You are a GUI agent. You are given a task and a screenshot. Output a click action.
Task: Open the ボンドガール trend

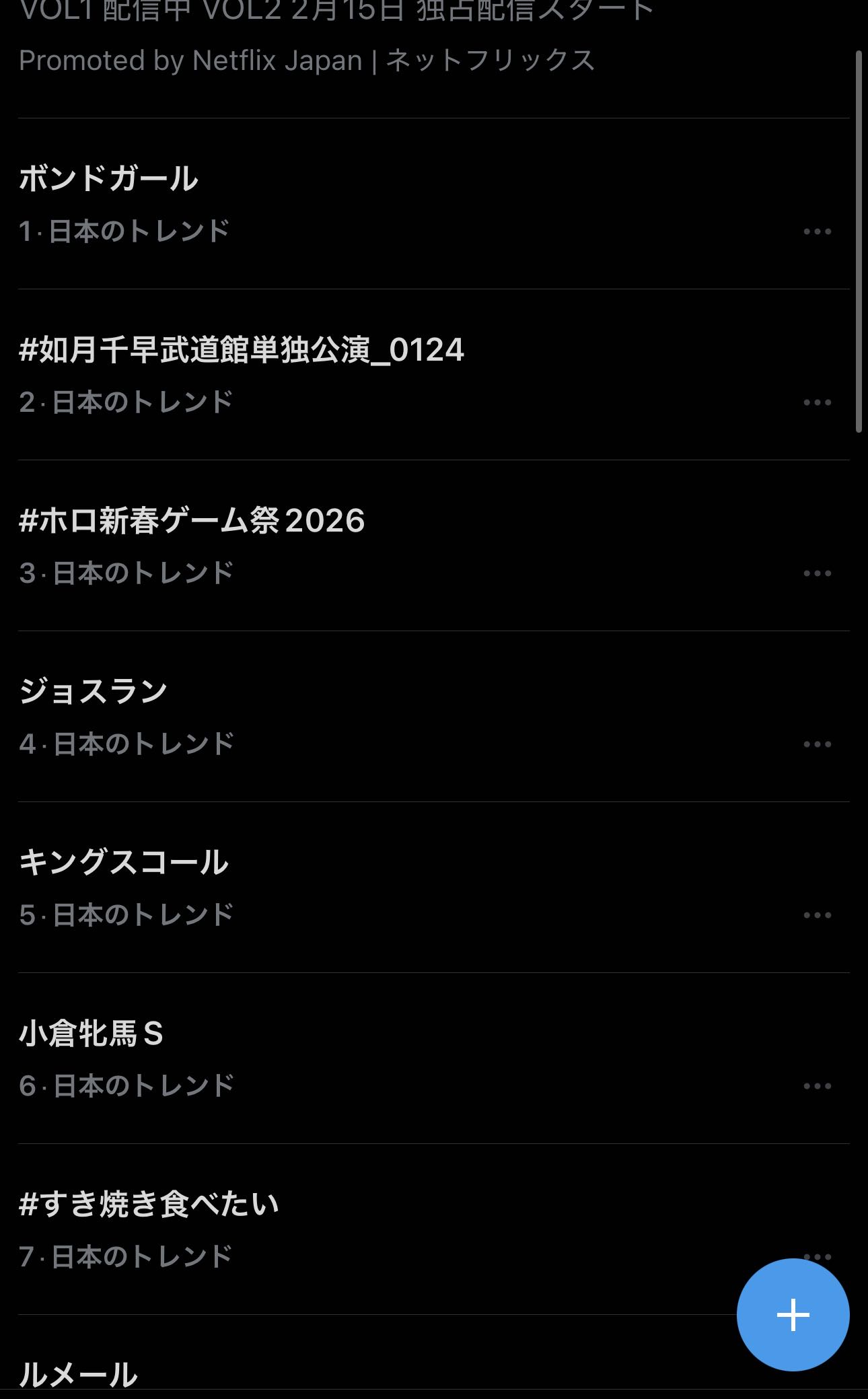click(x=108, y=179)
